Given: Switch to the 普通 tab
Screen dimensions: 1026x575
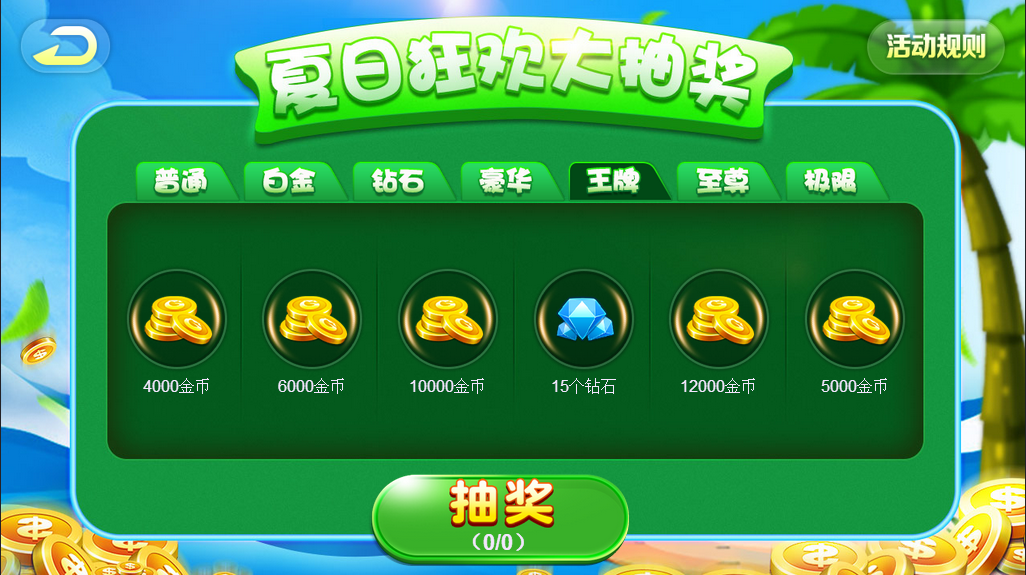Looking at the screenshot, I should point(182,182).
